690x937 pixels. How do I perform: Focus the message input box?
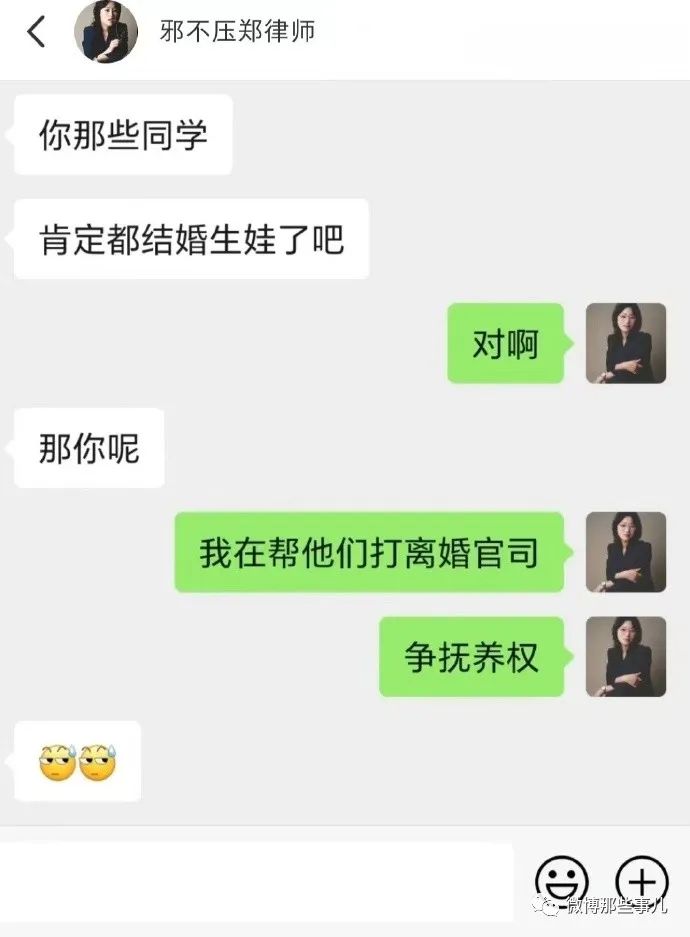(256, 881)
